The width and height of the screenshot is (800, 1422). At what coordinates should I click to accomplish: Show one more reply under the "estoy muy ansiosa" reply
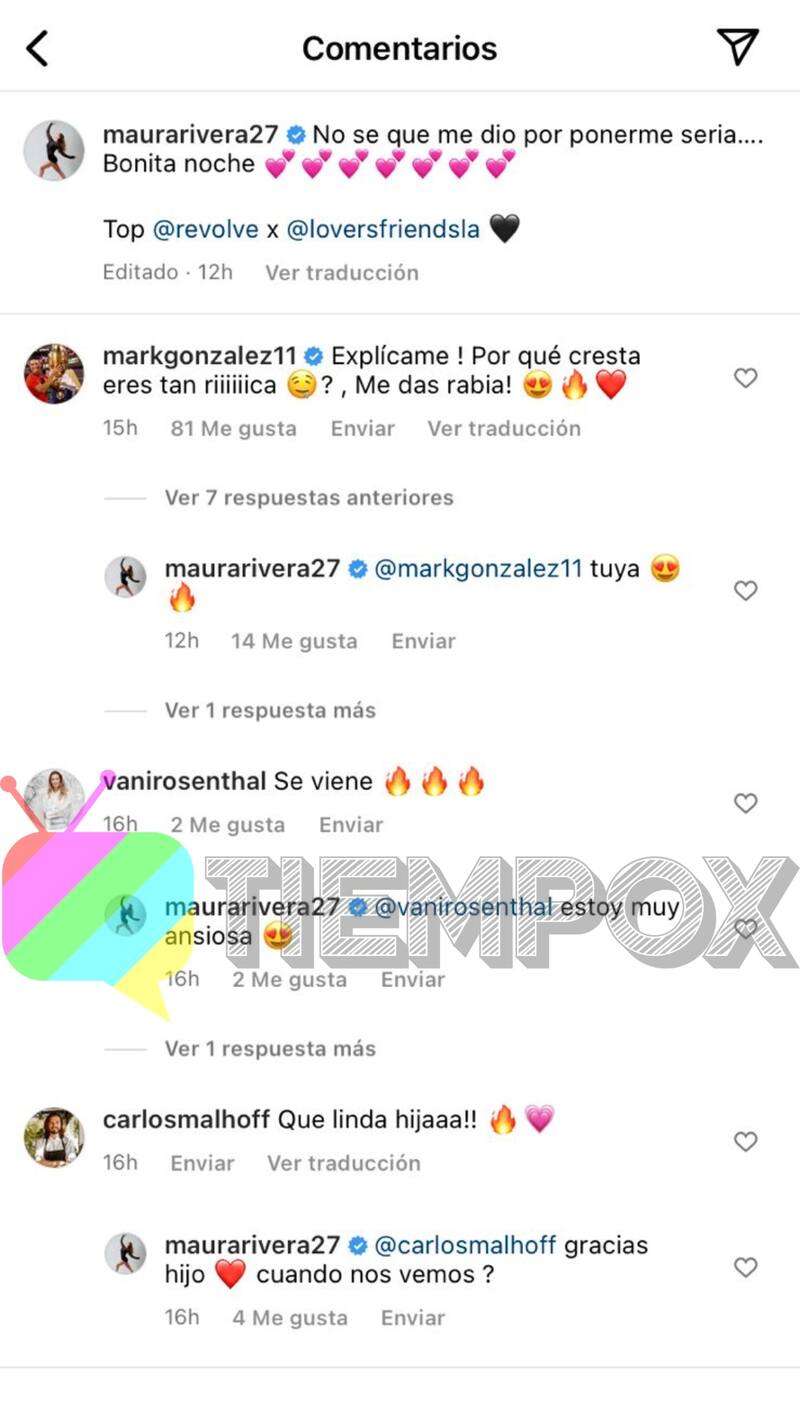click(270, 1048)
